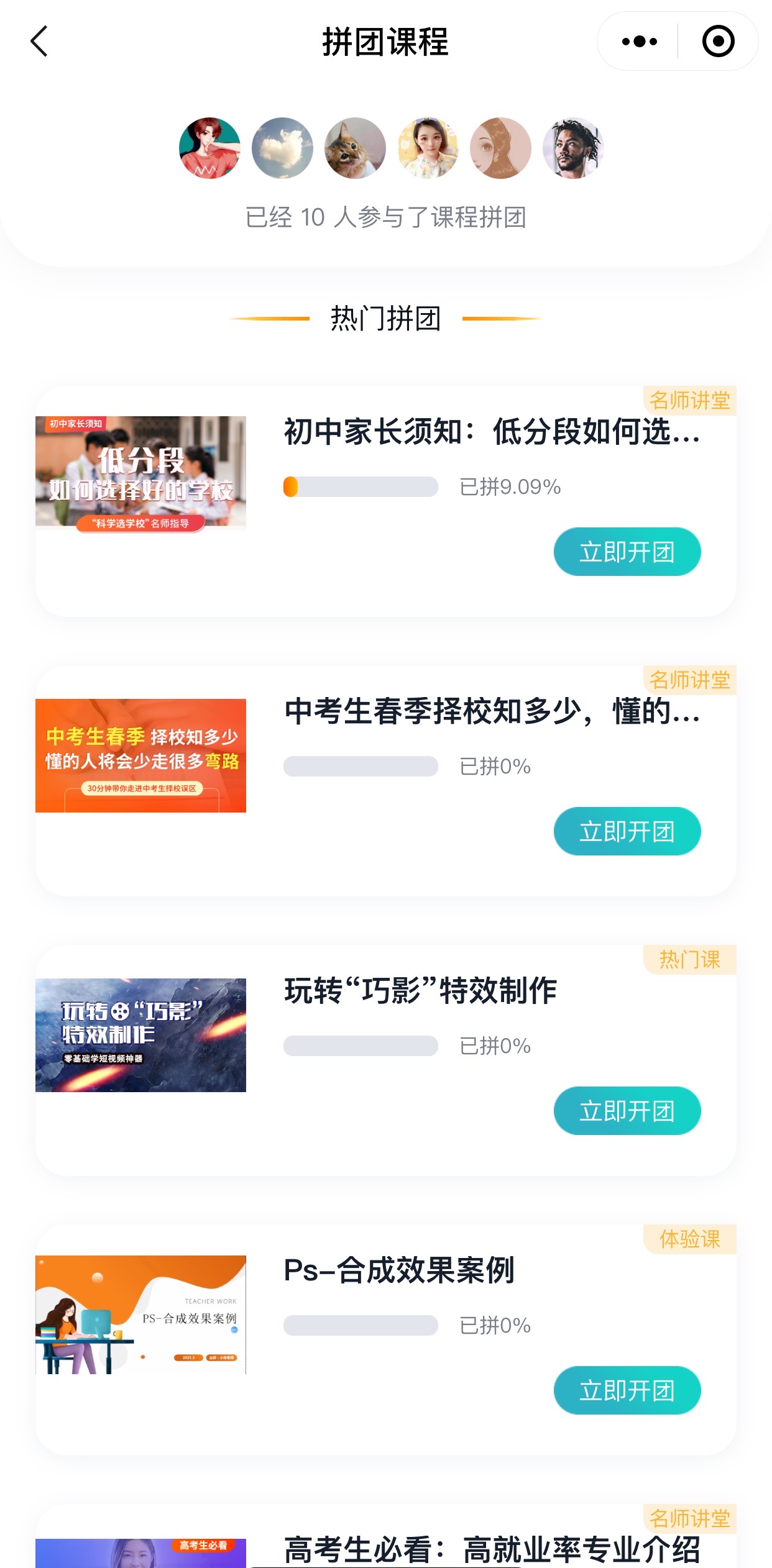Screen dimensions: 772x1568
Task: Start group buy for 玩转"巧影"特效制作
Action: (627, 1111)
